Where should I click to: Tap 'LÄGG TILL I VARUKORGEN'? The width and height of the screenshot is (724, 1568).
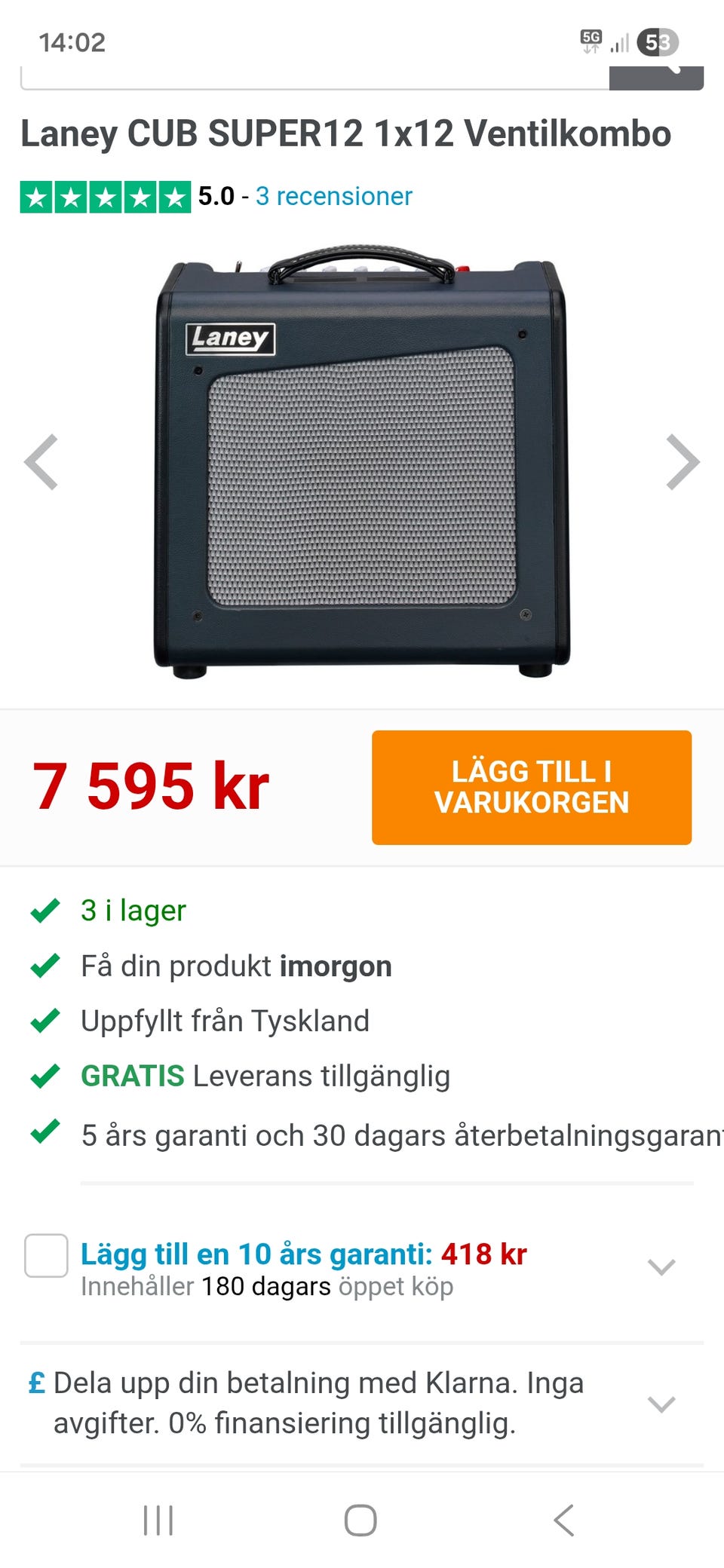click(x=532, y=787)
